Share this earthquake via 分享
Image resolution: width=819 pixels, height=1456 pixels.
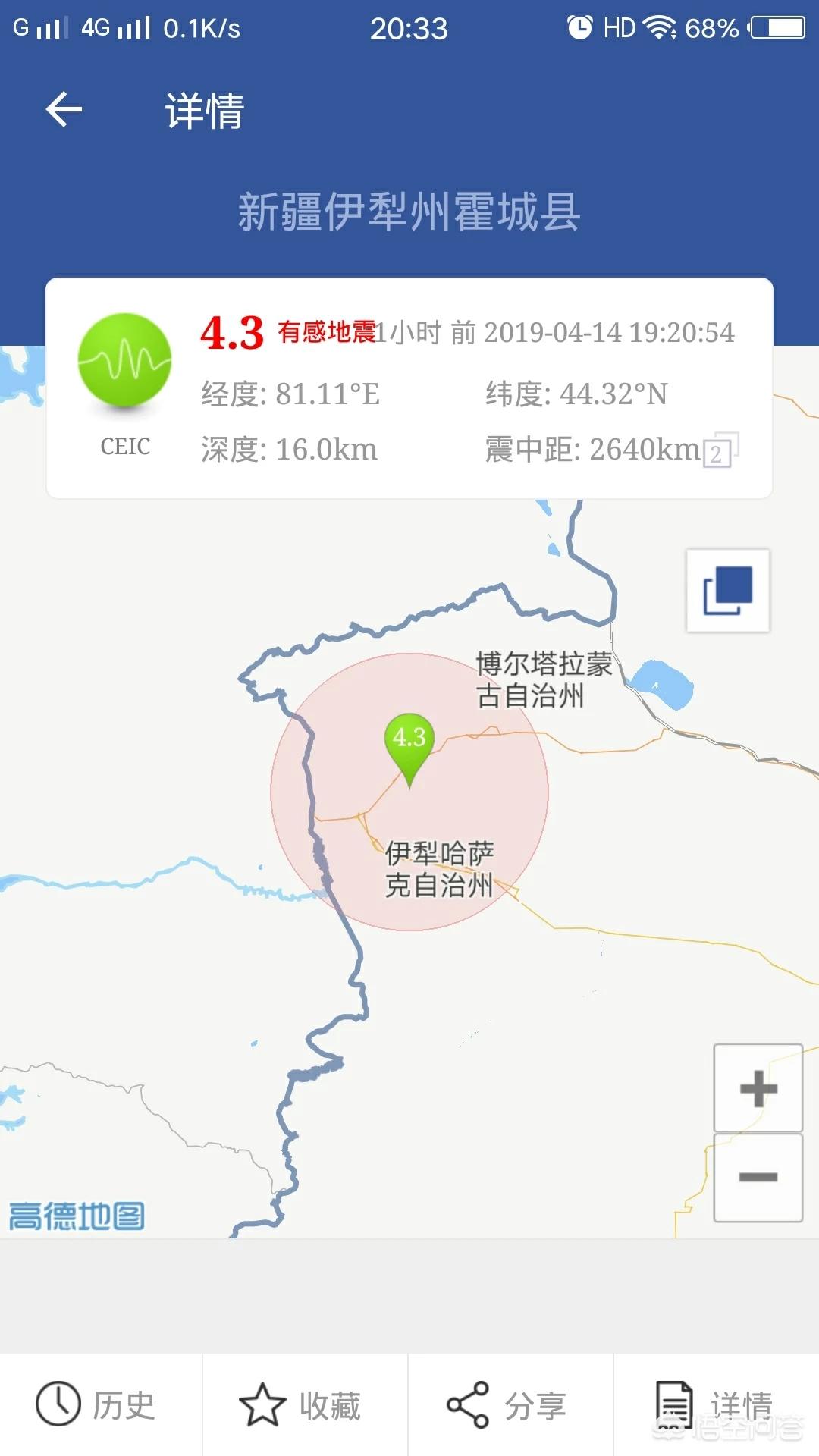(x=507, y=1405)
